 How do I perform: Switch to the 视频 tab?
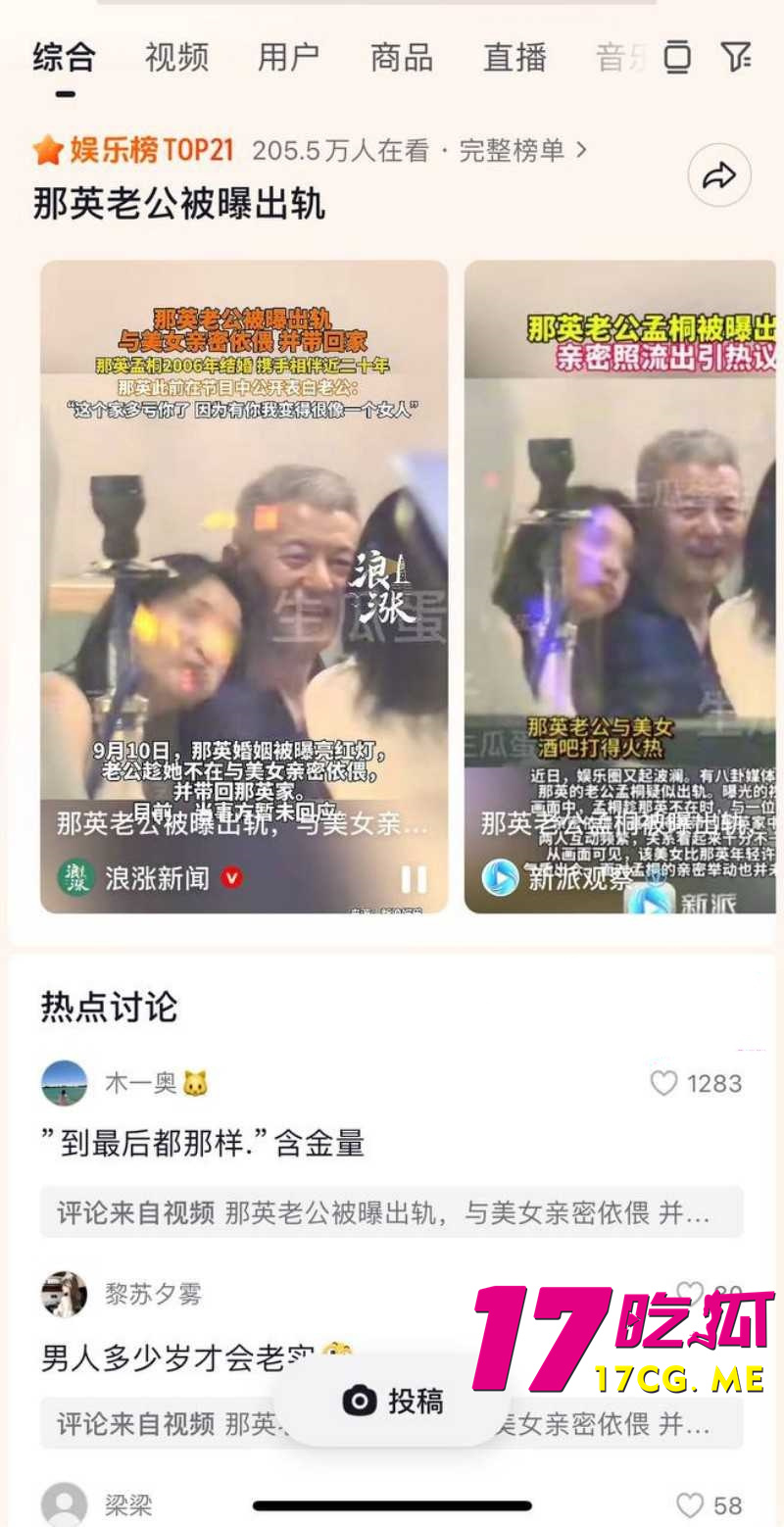point(174,57)
